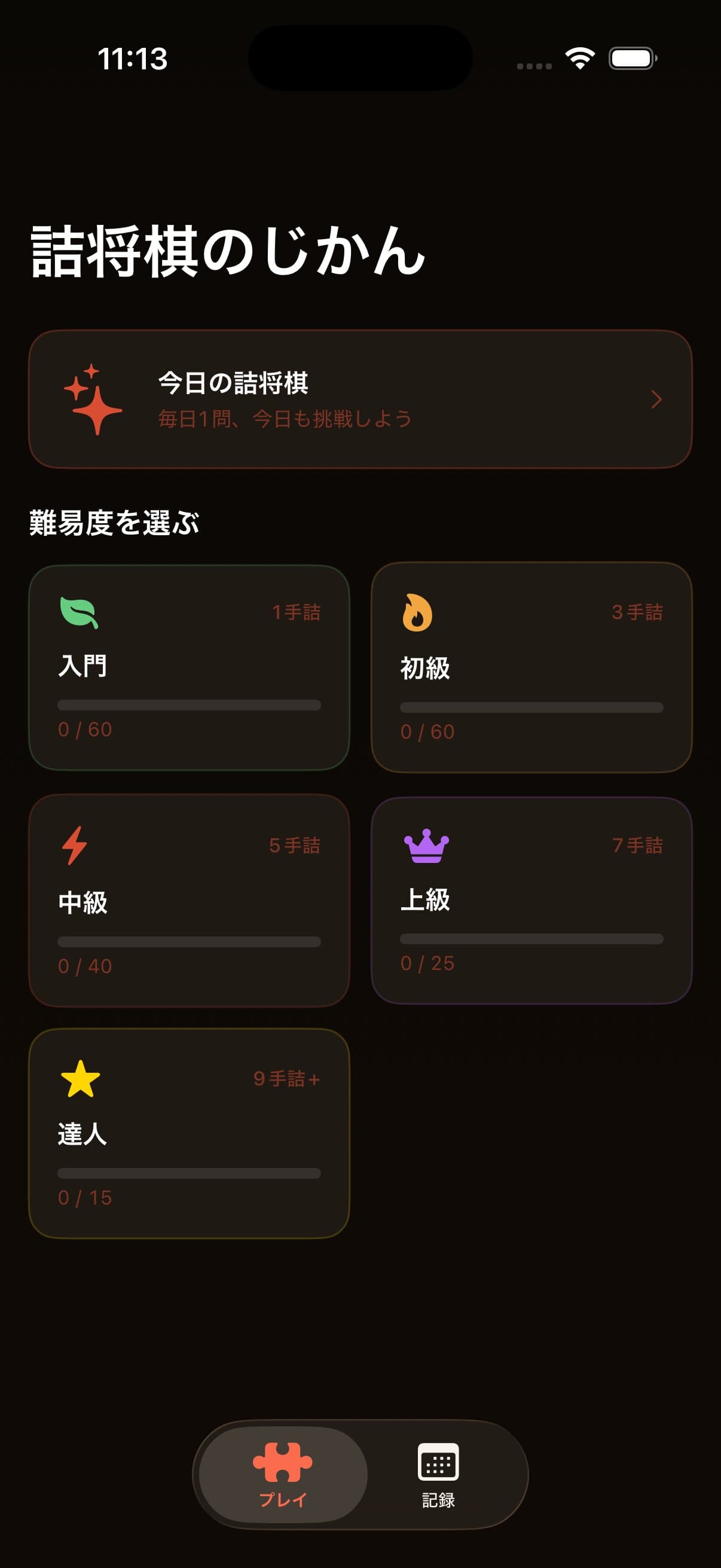
Task: Tap the calendar icon for 記録
Action: [439, 1460]
